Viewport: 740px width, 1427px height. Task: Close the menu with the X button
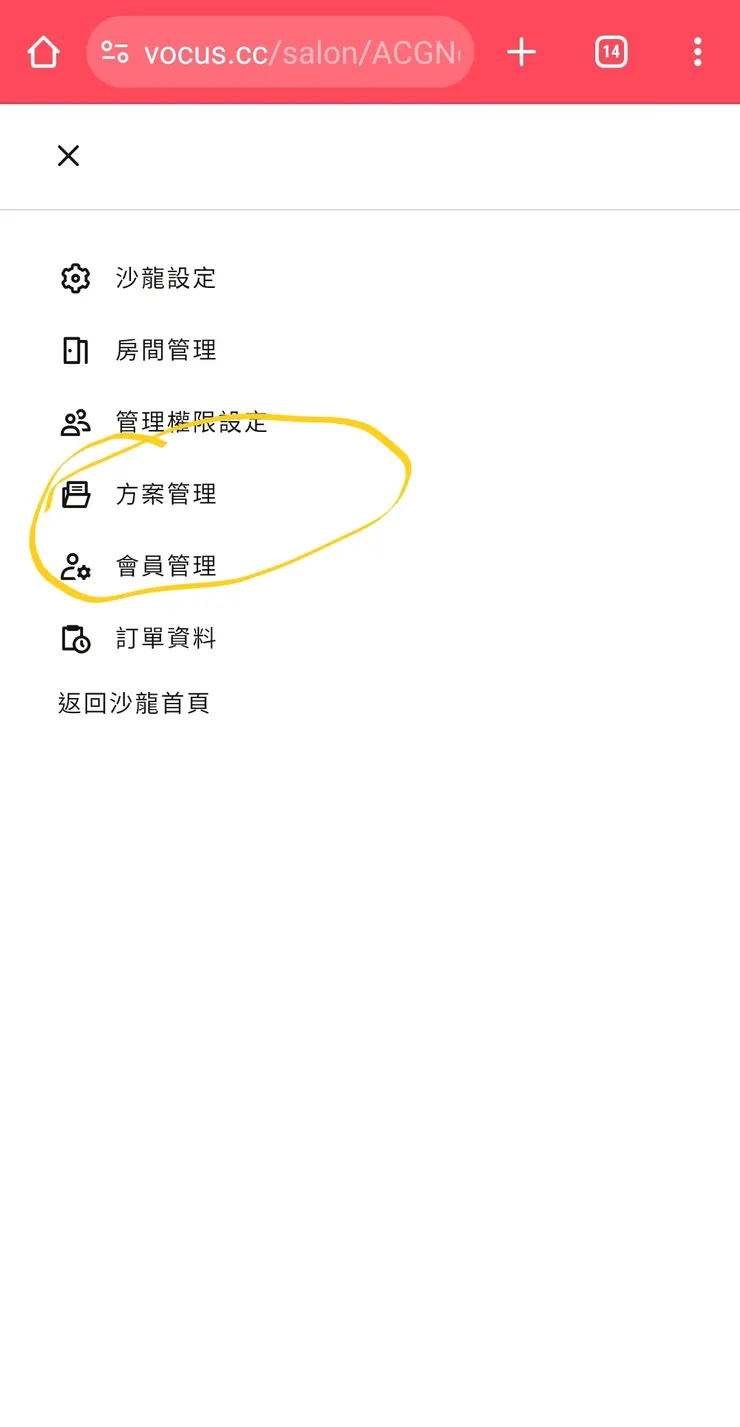pos(67,156)
